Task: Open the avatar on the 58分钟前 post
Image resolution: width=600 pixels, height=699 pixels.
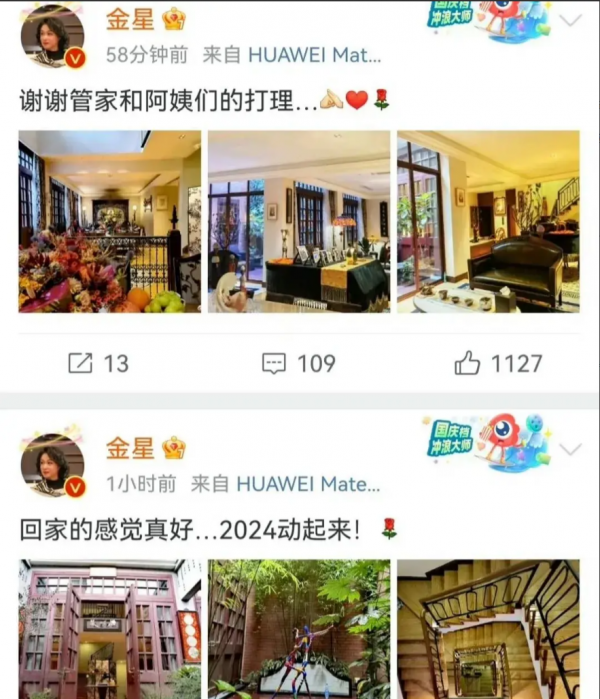Action: click(x=52, y=36)
